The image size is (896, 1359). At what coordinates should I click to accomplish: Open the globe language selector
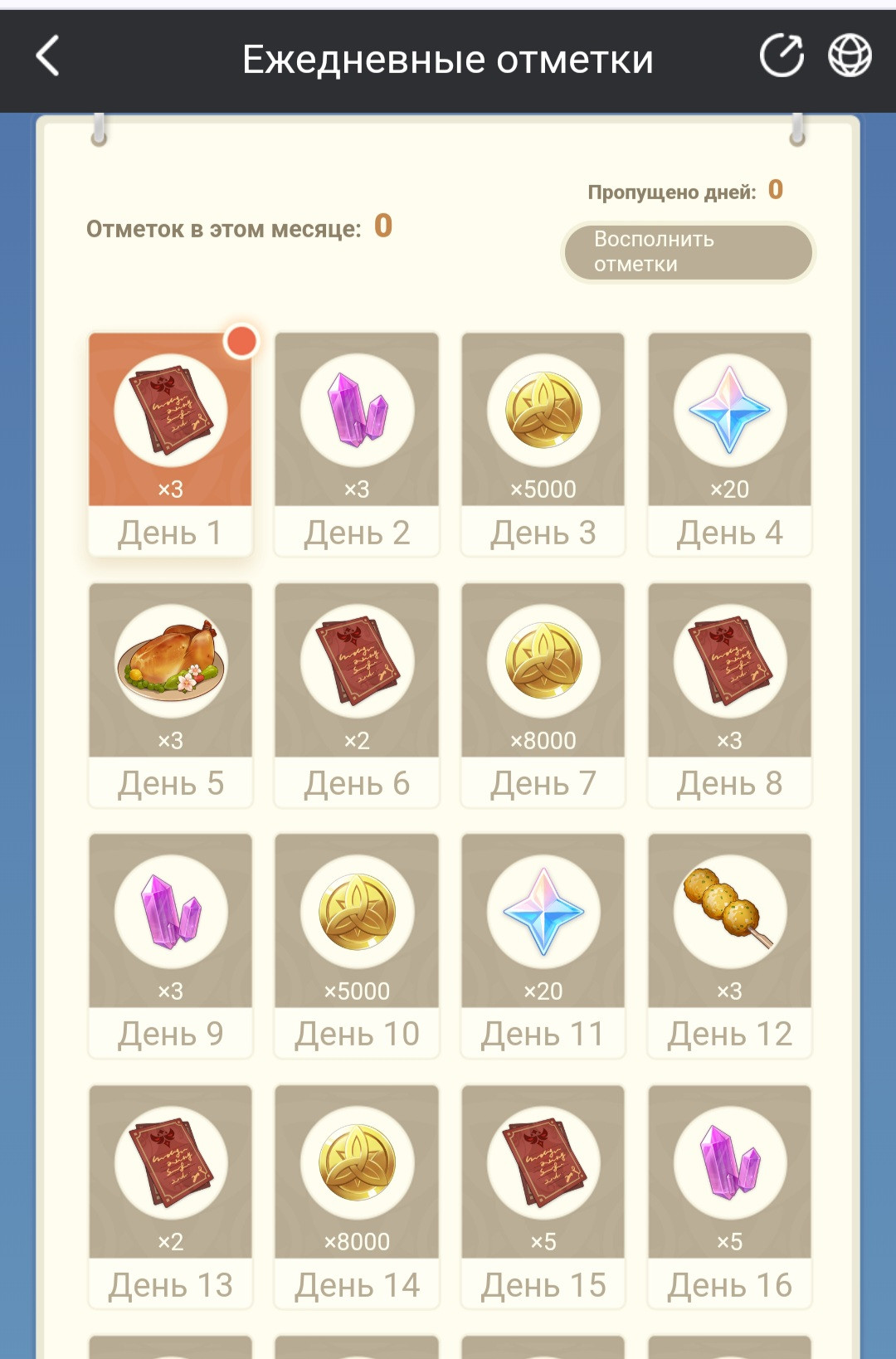(850, 56)
